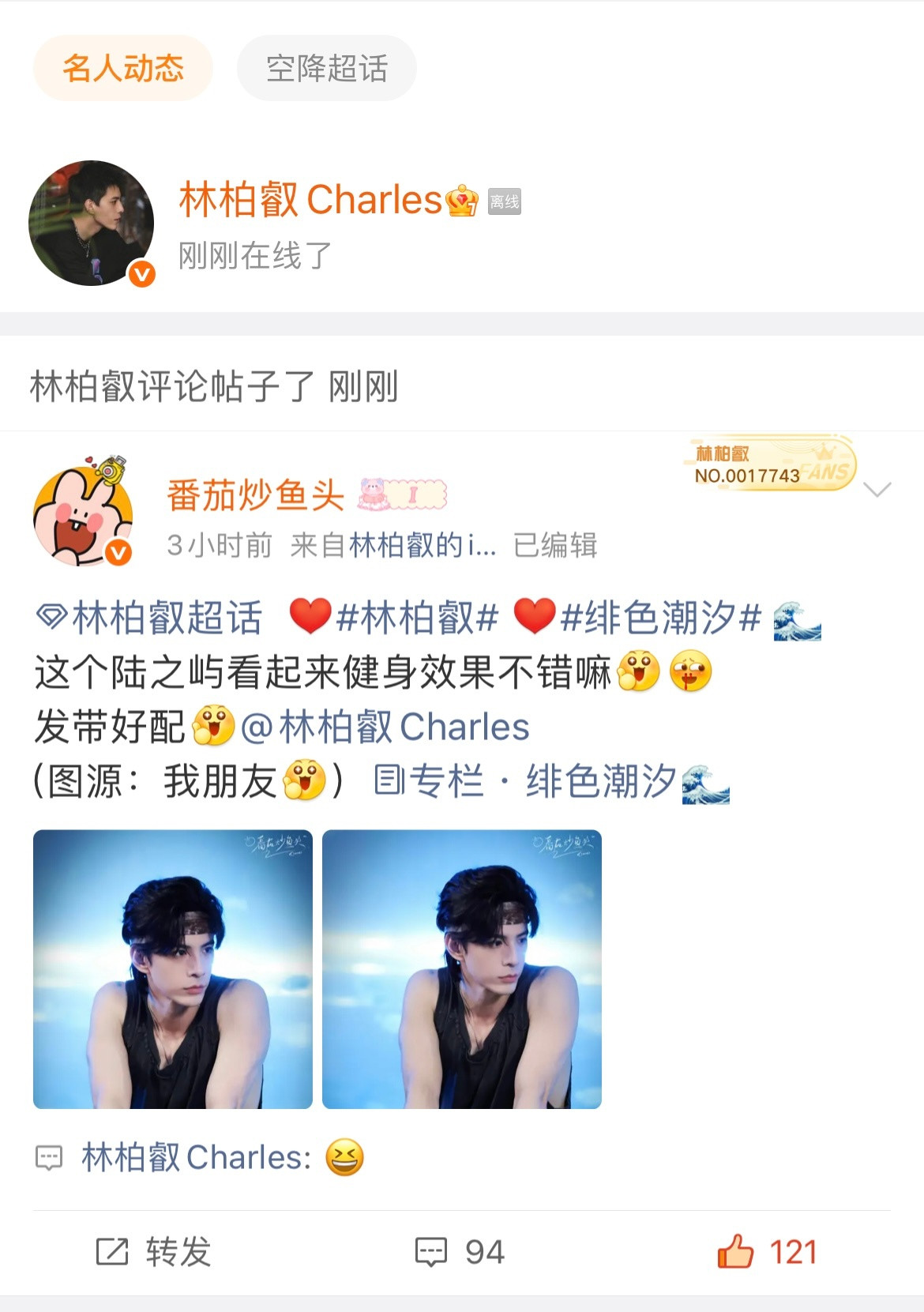This screenshot has height=1312, width=924.
Task: Open the comments icon showing 94
Action: pyautogui.click(x=431, y=1250)
